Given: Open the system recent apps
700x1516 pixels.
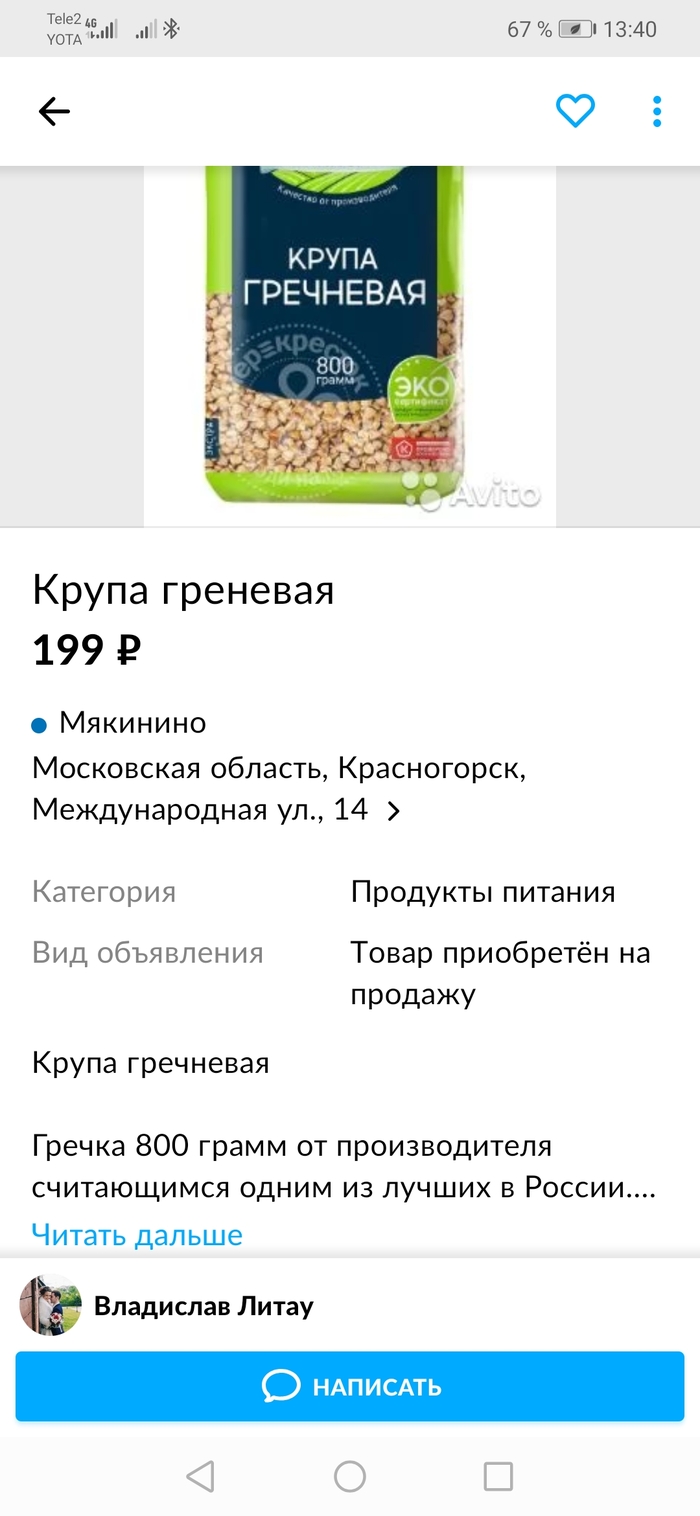Looking at the screenshot, I should 497,1476.
